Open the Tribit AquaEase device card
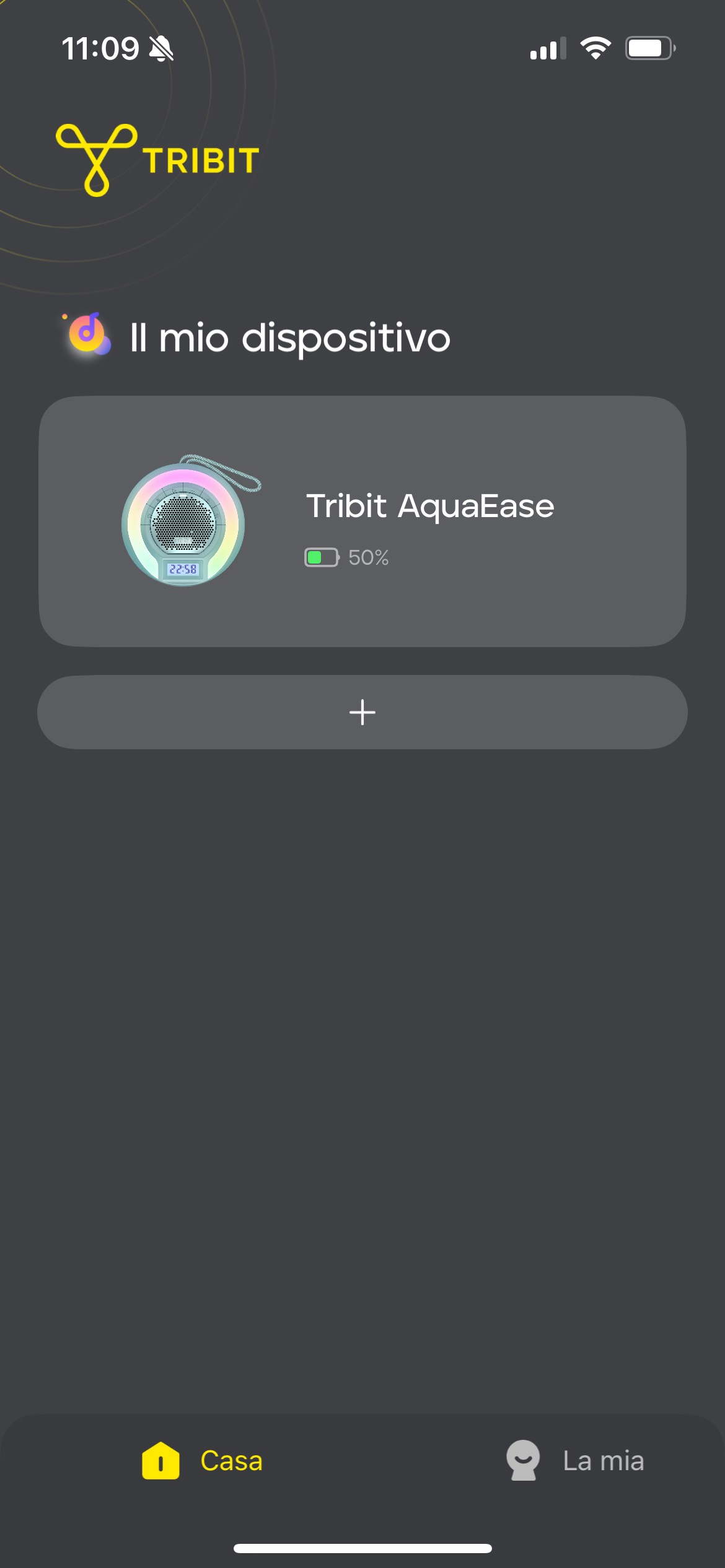 (x=362, y=521)
